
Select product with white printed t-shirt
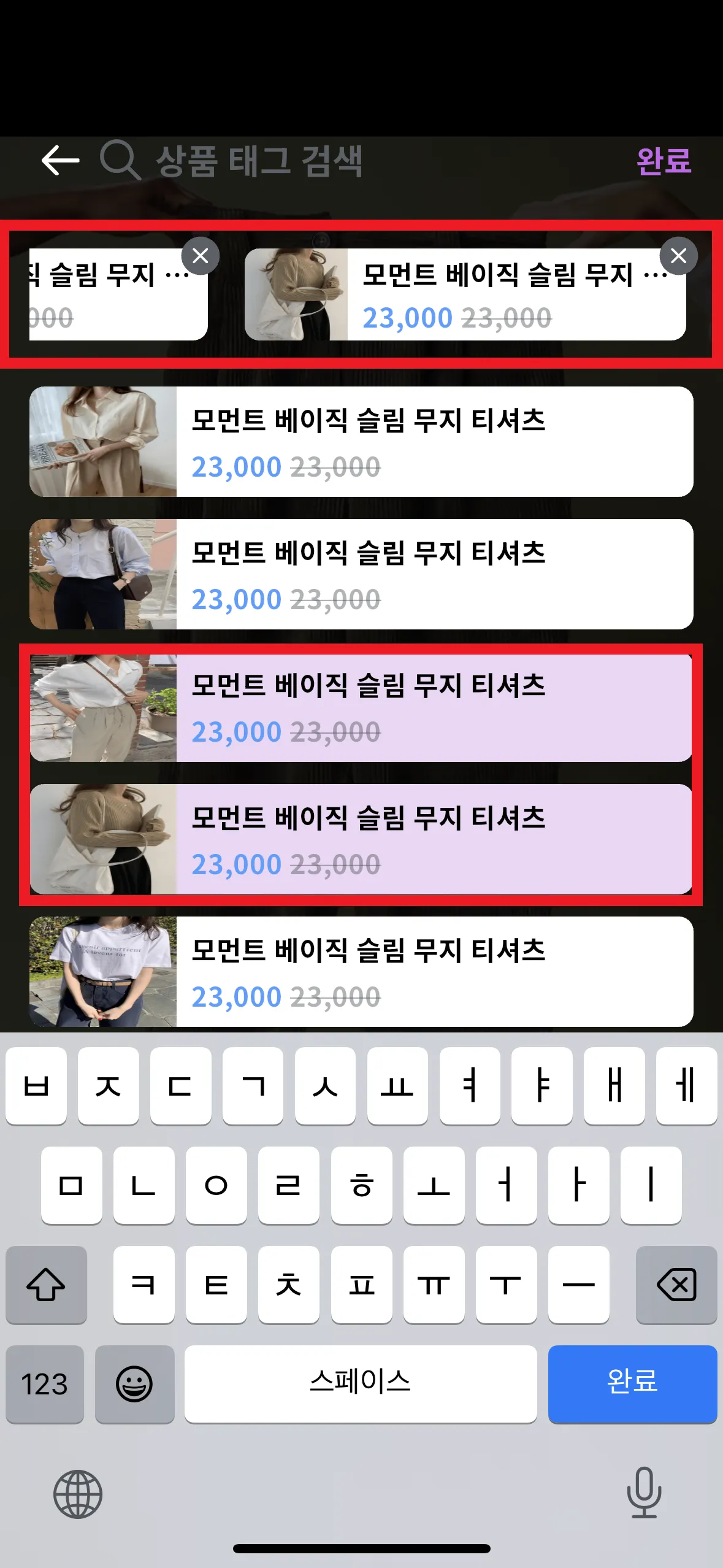[x=361, y=972]
